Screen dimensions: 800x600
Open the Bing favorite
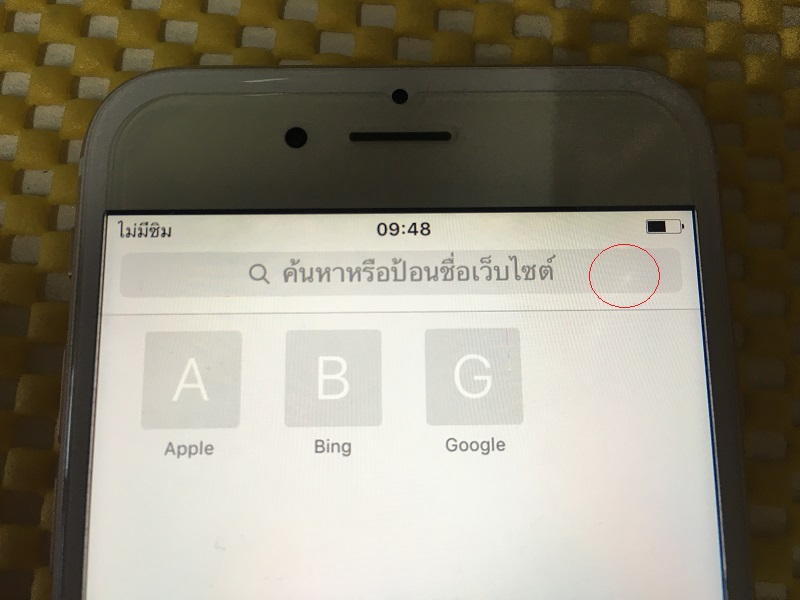pyautogui.click(x=333, y=379)
